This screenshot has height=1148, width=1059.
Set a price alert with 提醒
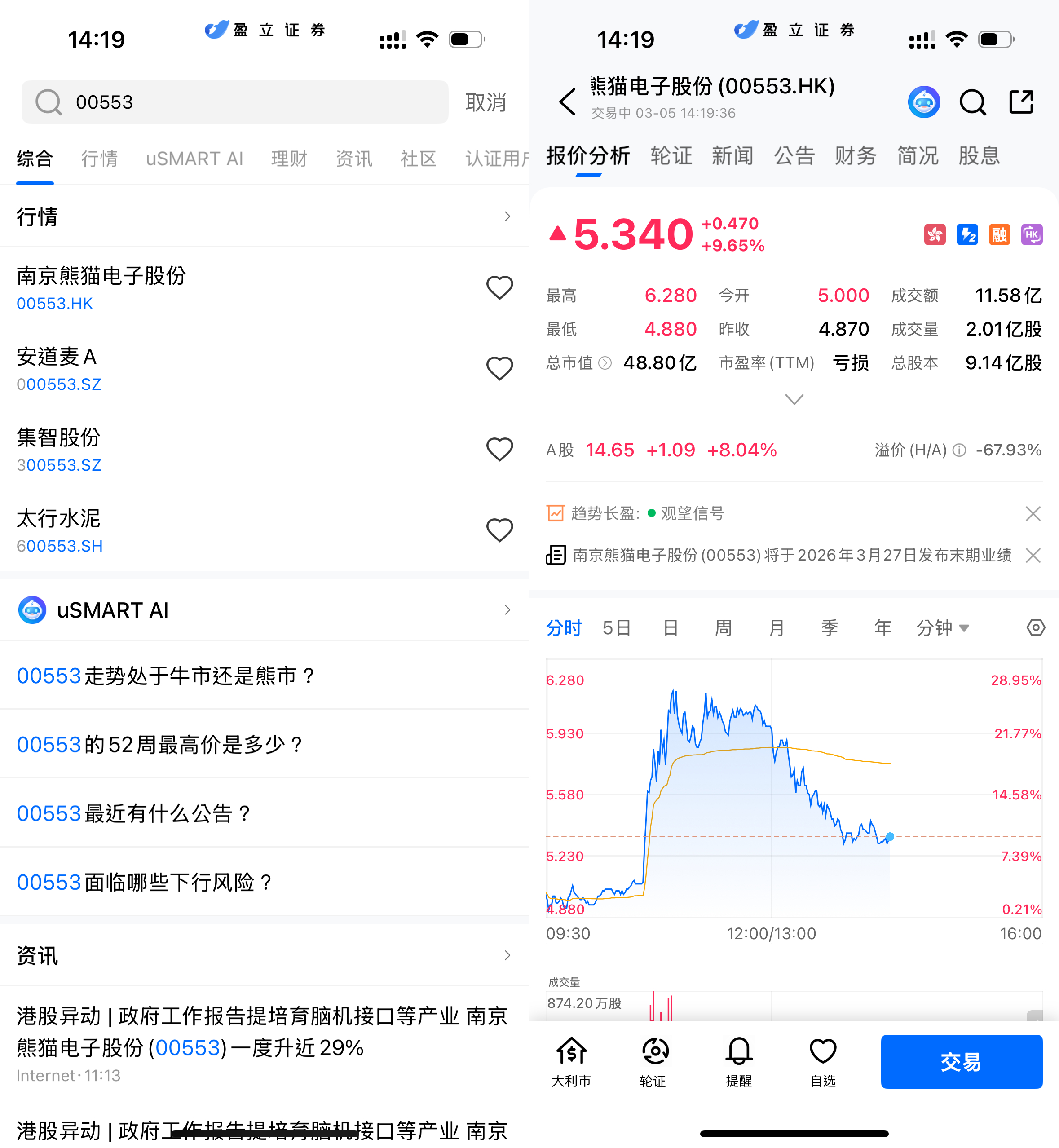coord(739,1062)
